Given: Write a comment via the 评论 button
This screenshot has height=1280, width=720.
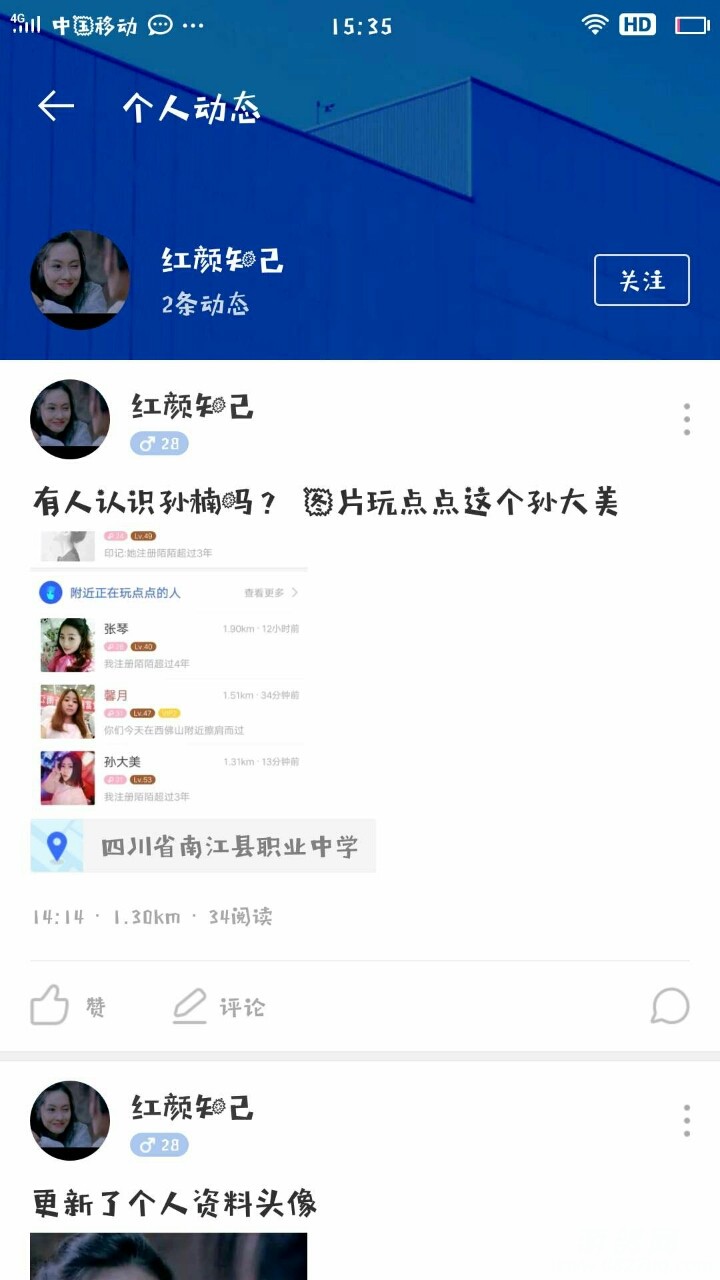Looking at the screenshot, I should coord(218,1006).
